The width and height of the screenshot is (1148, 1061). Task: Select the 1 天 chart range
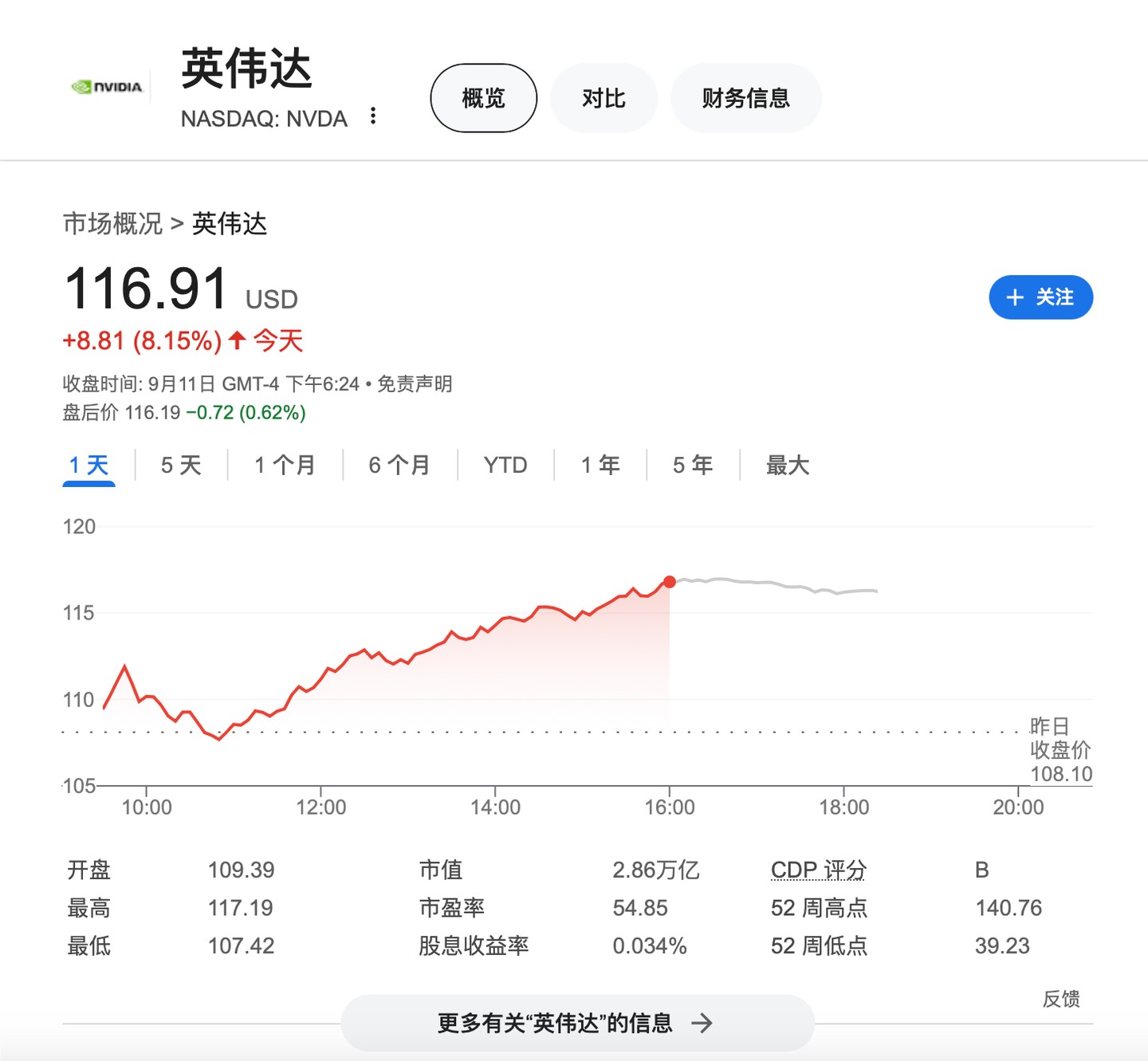pyautogui.click(x=88, y=465)
